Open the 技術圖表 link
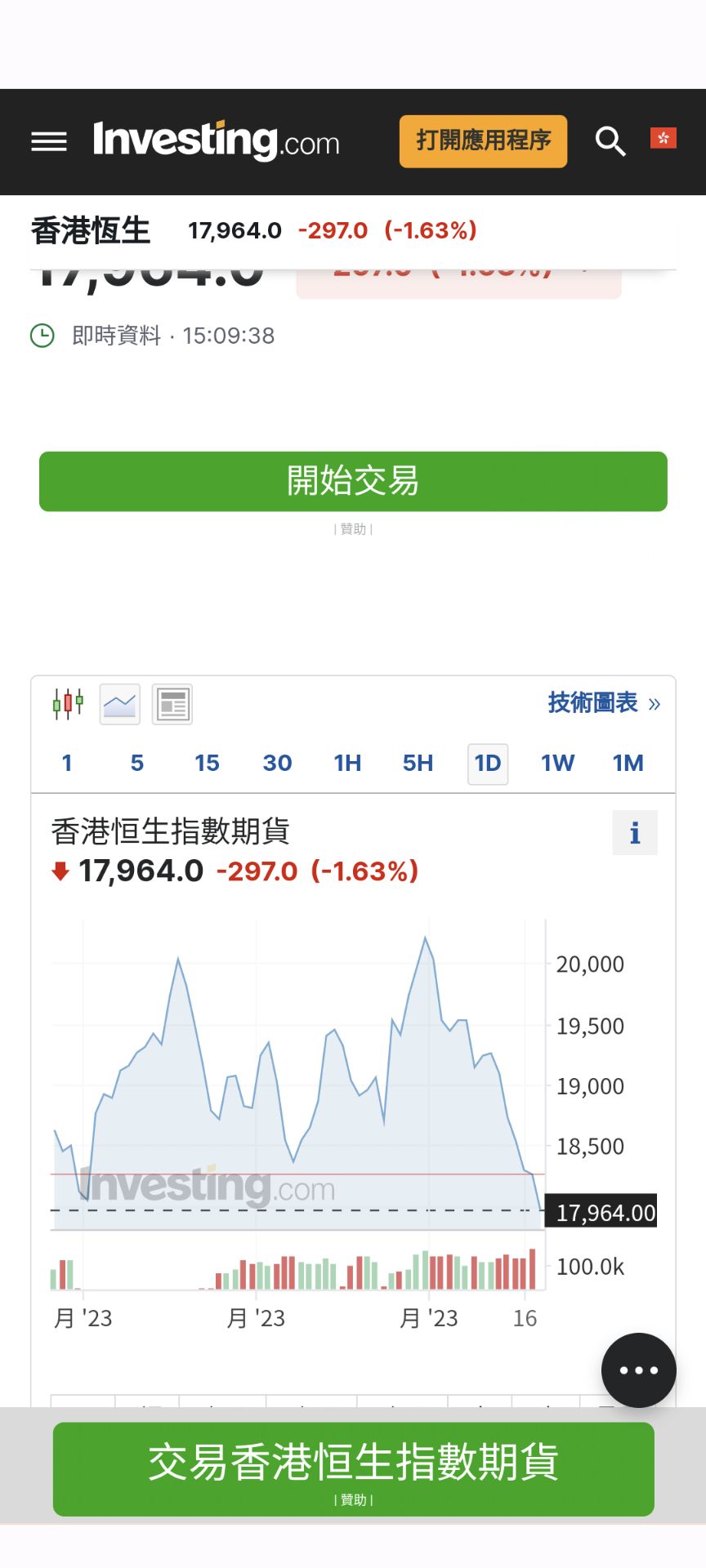 [x=603, y=703]
